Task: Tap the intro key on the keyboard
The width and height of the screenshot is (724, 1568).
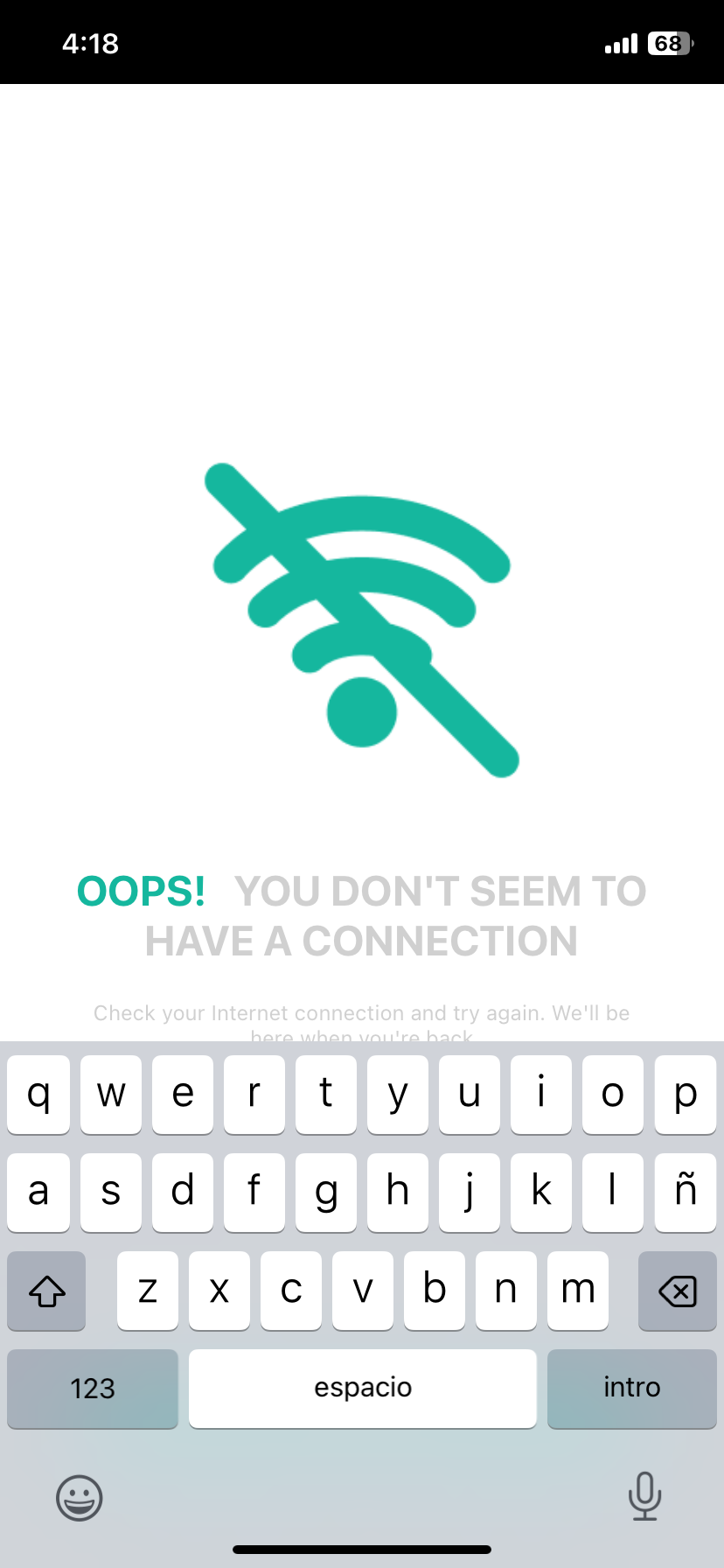Action: (631, 1389)
